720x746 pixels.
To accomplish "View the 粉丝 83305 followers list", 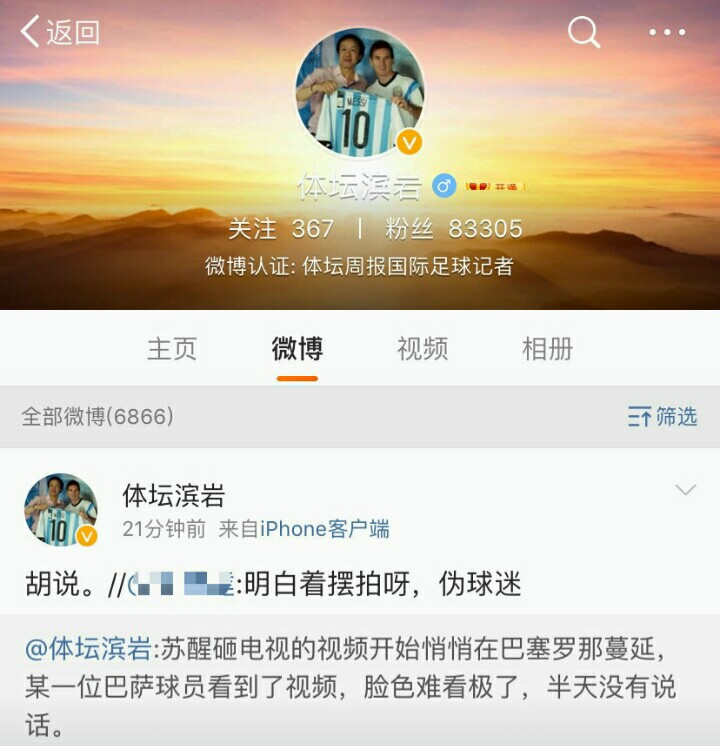I will [452, 228].
